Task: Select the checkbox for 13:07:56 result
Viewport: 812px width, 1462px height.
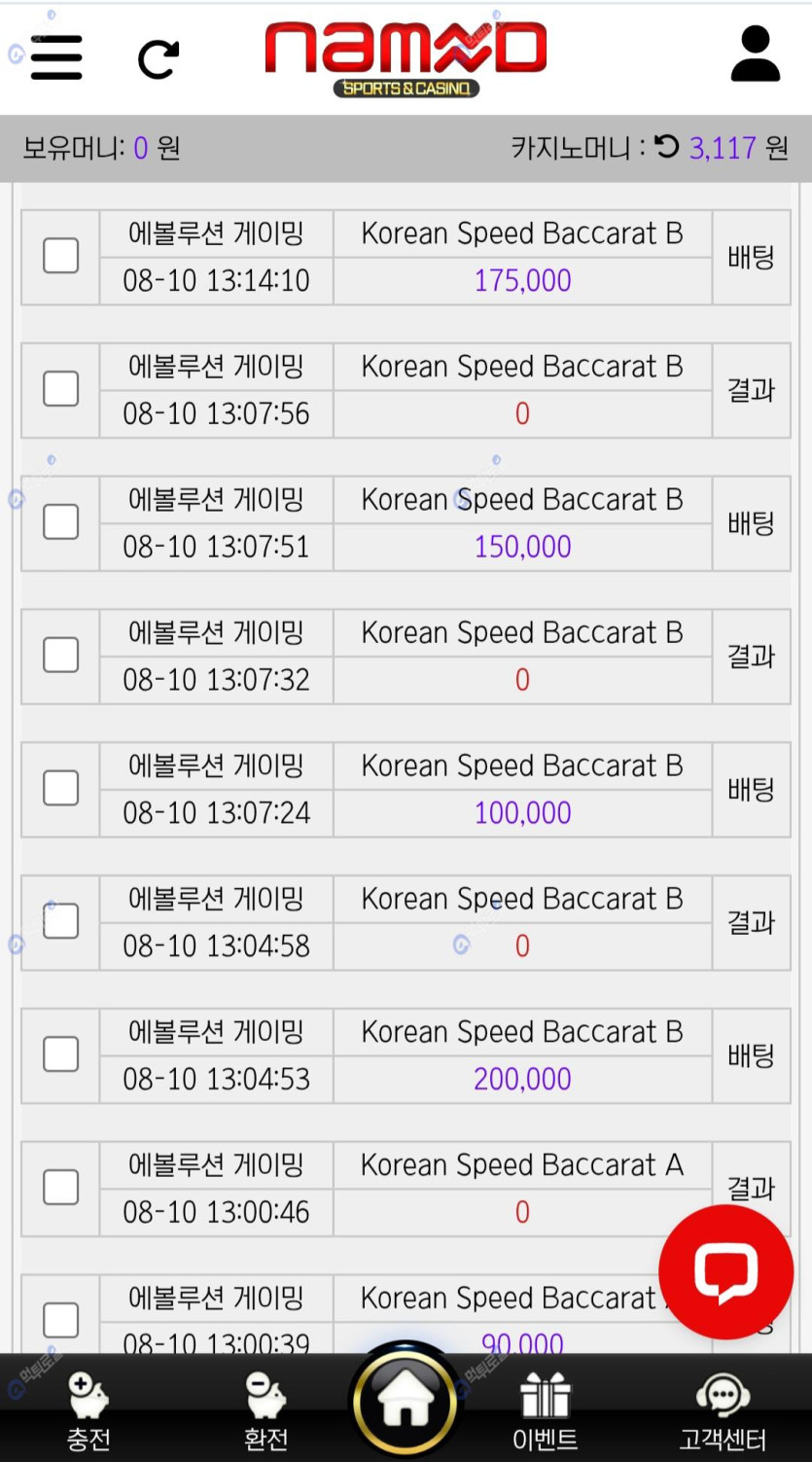Action: (x=60, y=389)
